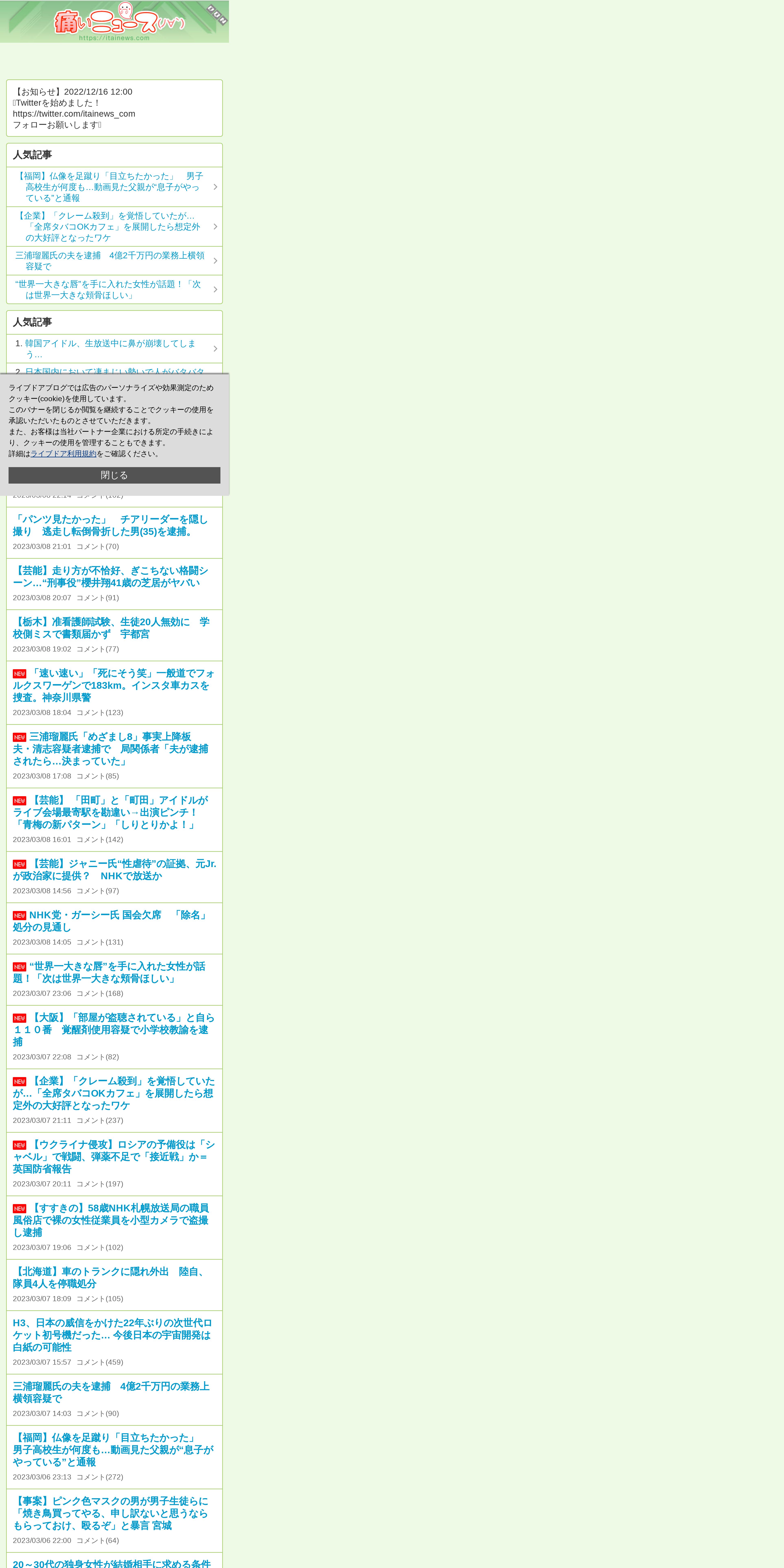Open the 三浦瑠麗氏「めざまし8」事実上降板 article
This screenshot has height=1568, width=784.
click(111, 749)
